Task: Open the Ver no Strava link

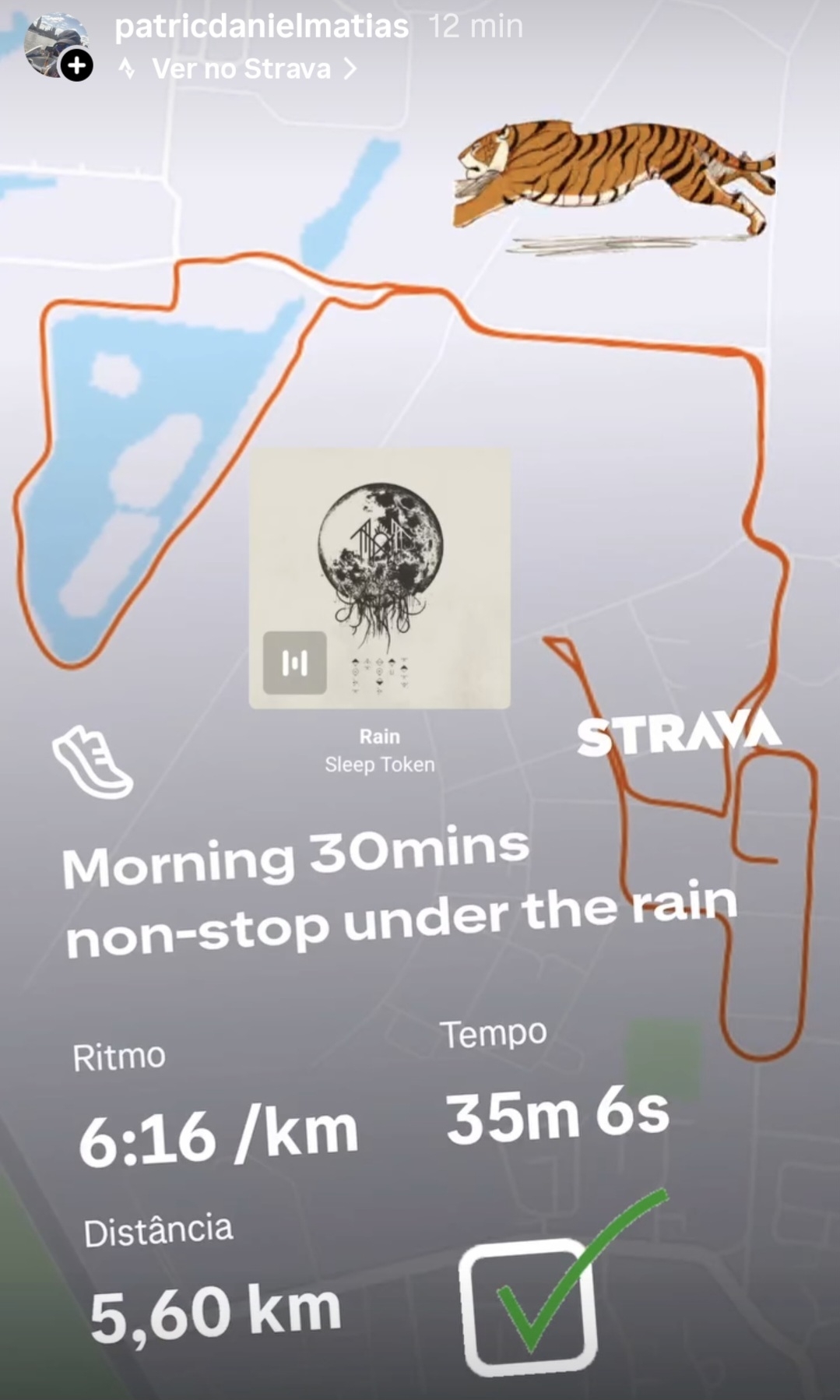Action: click(240, 69)
